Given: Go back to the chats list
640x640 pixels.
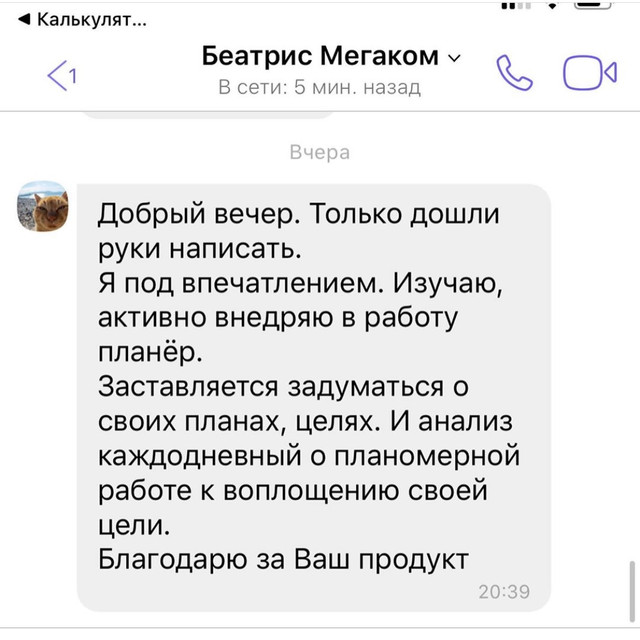Looking at the screenshot, I should [62, 73].
